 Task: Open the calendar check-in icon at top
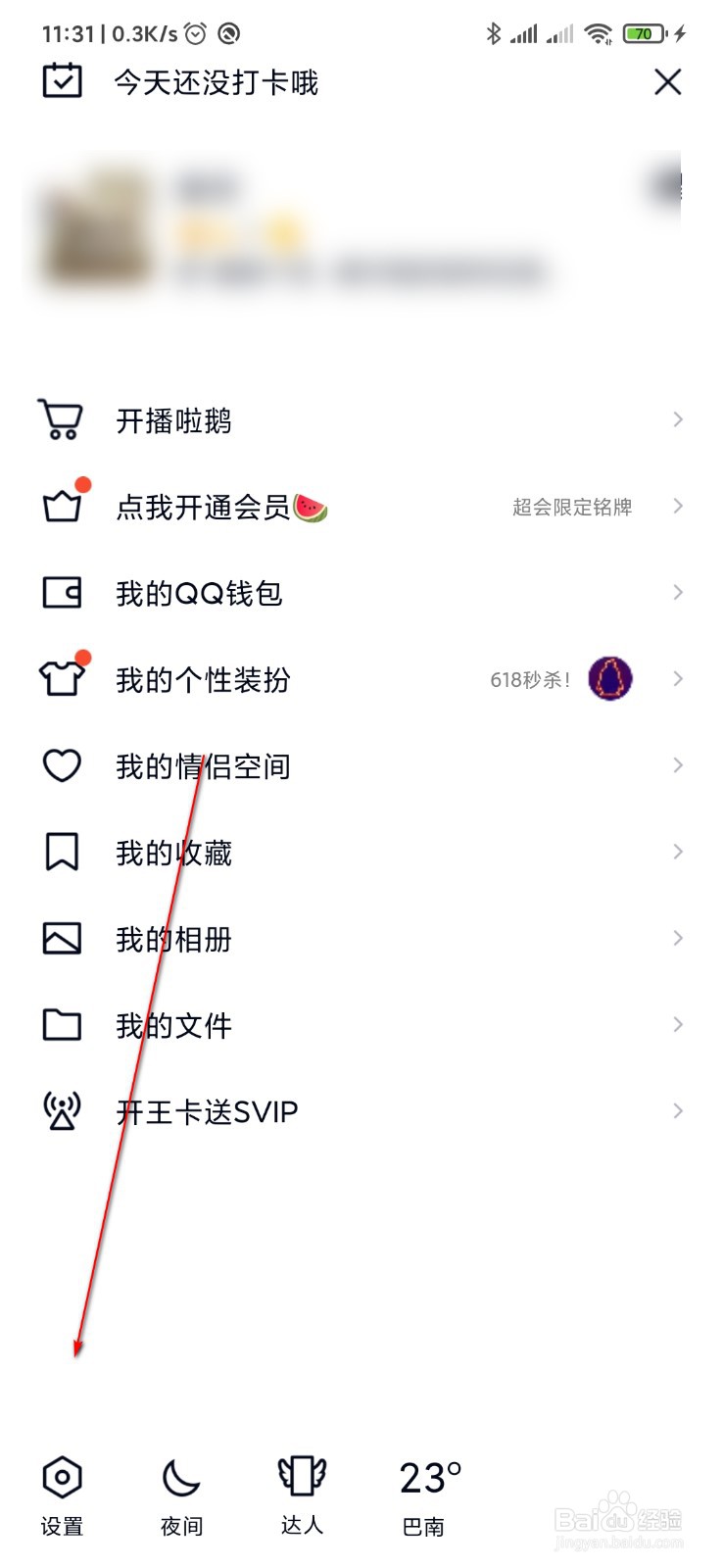pos(62,81)
